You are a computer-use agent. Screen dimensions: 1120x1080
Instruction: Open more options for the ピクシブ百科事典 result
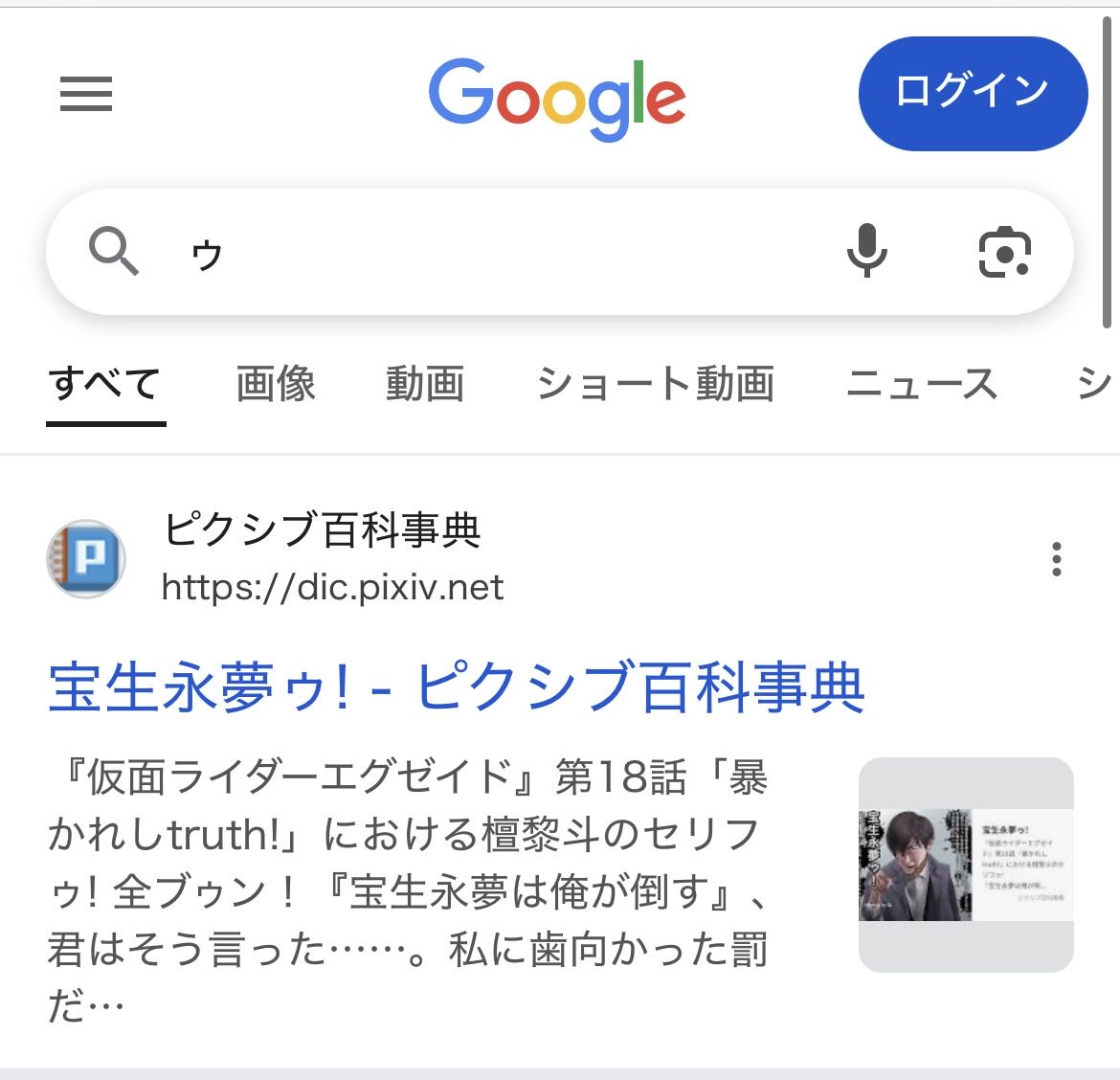(x=1056, y=559)
